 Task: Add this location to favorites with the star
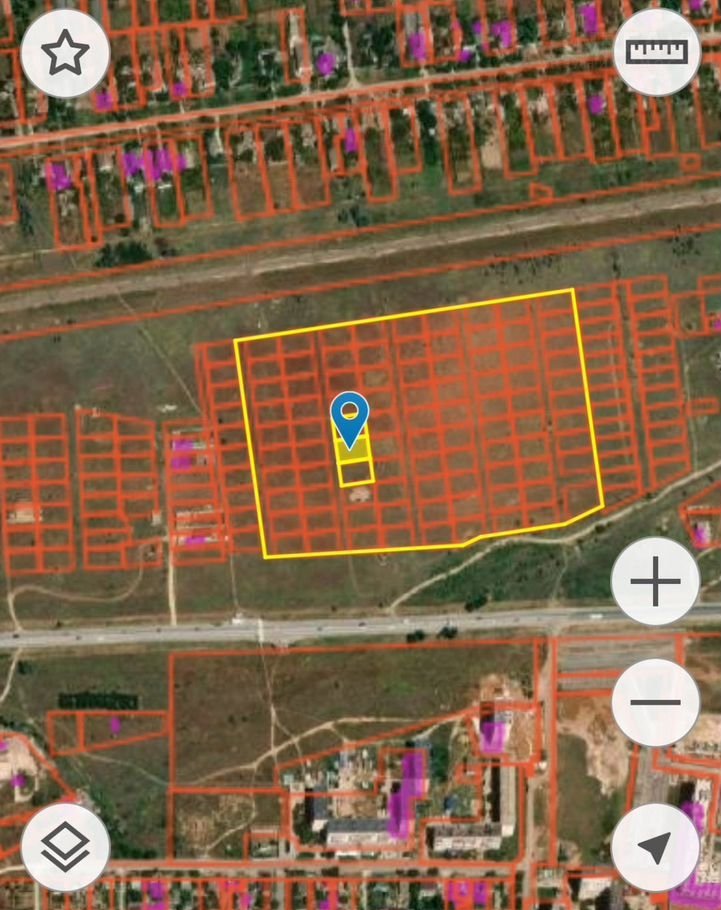click(x=65, y=53)
